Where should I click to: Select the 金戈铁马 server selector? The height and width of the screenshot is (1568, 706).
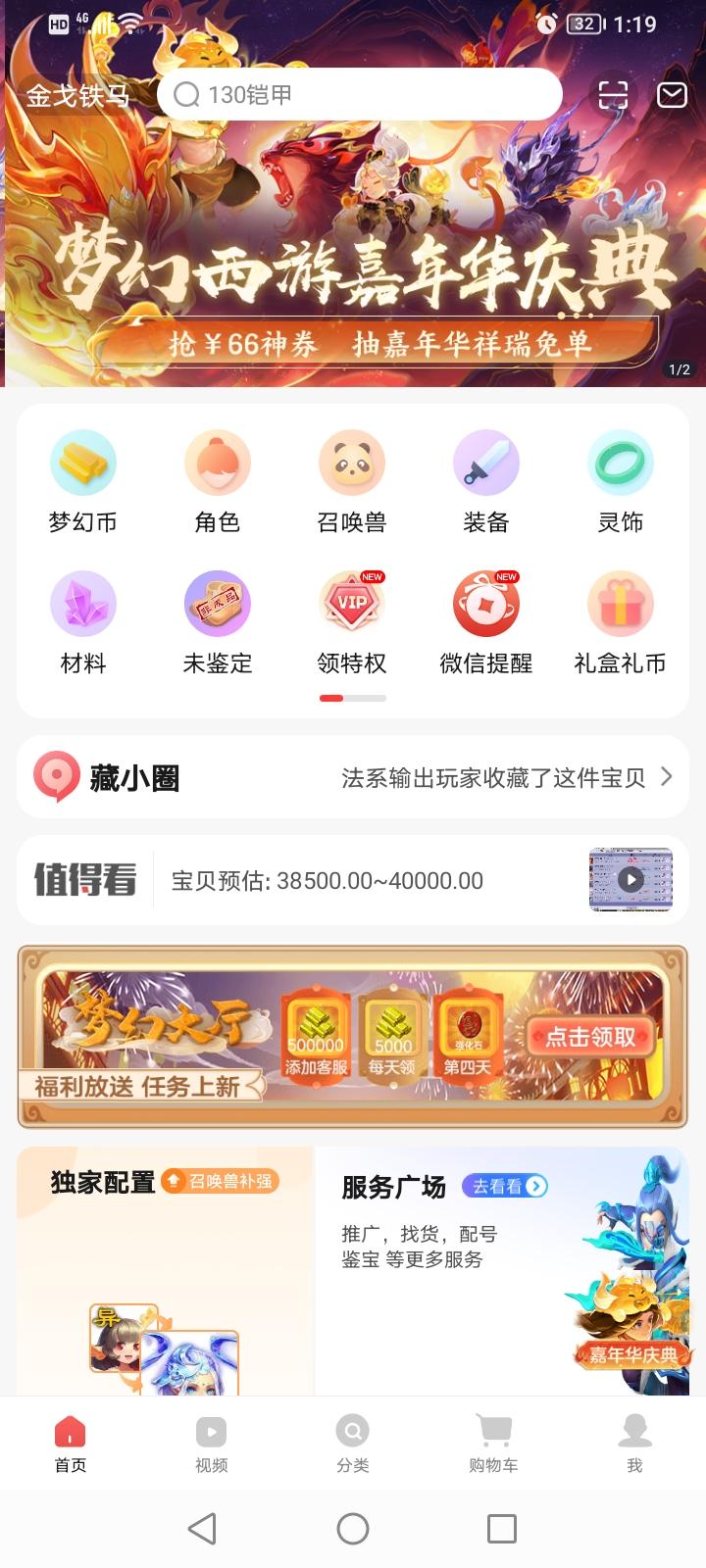point(77,95)
